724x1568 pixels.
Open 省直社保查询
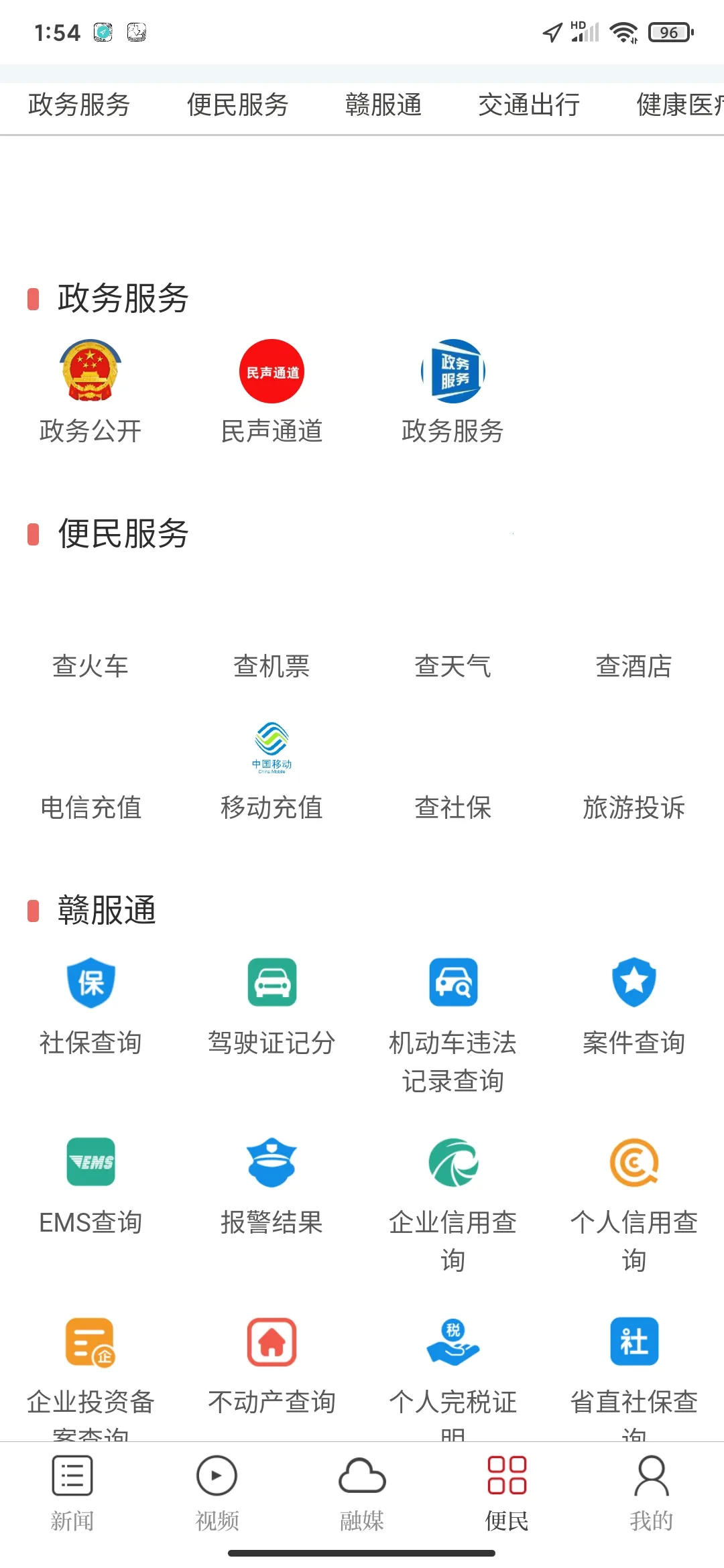click(x=633, y=1342)
